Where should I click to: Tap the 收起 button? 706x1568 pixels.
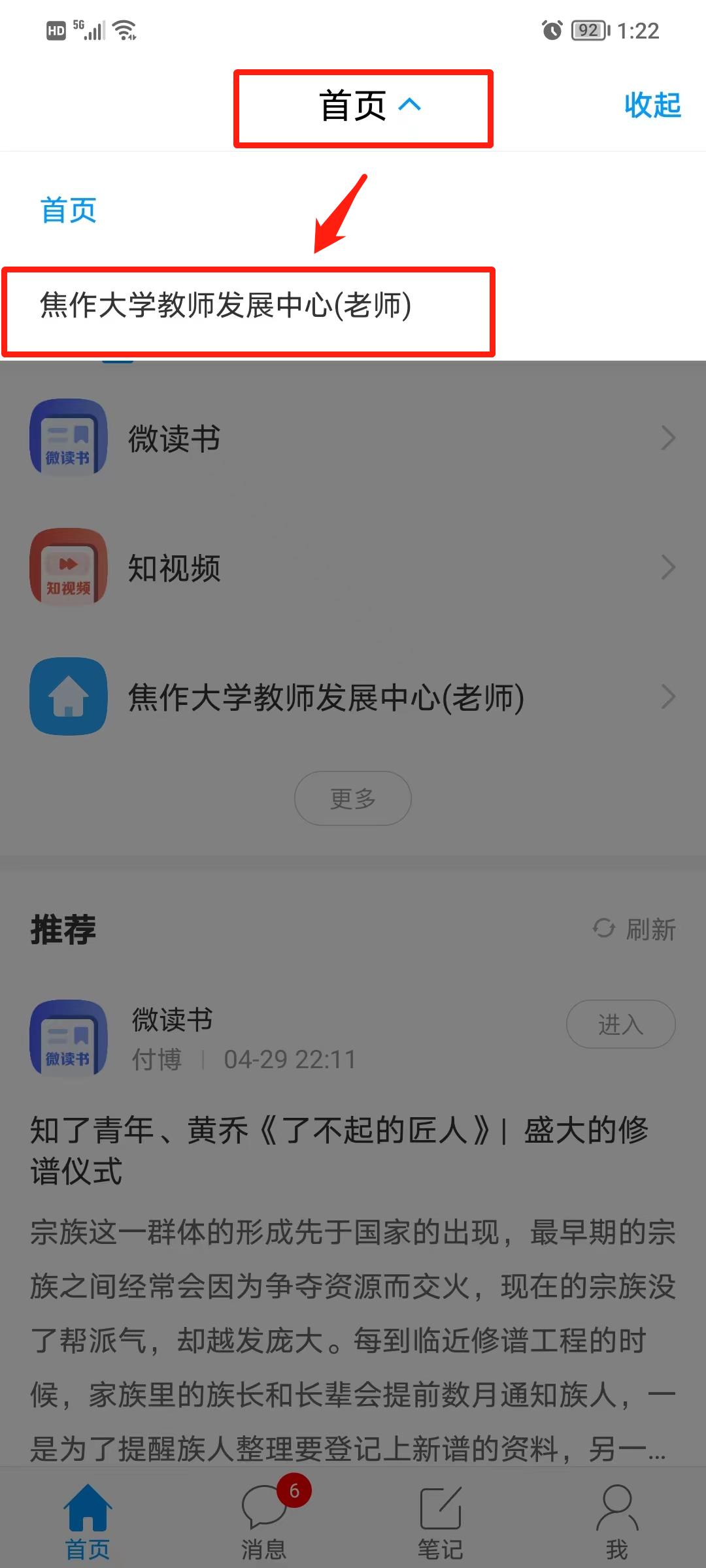[652, 105]
